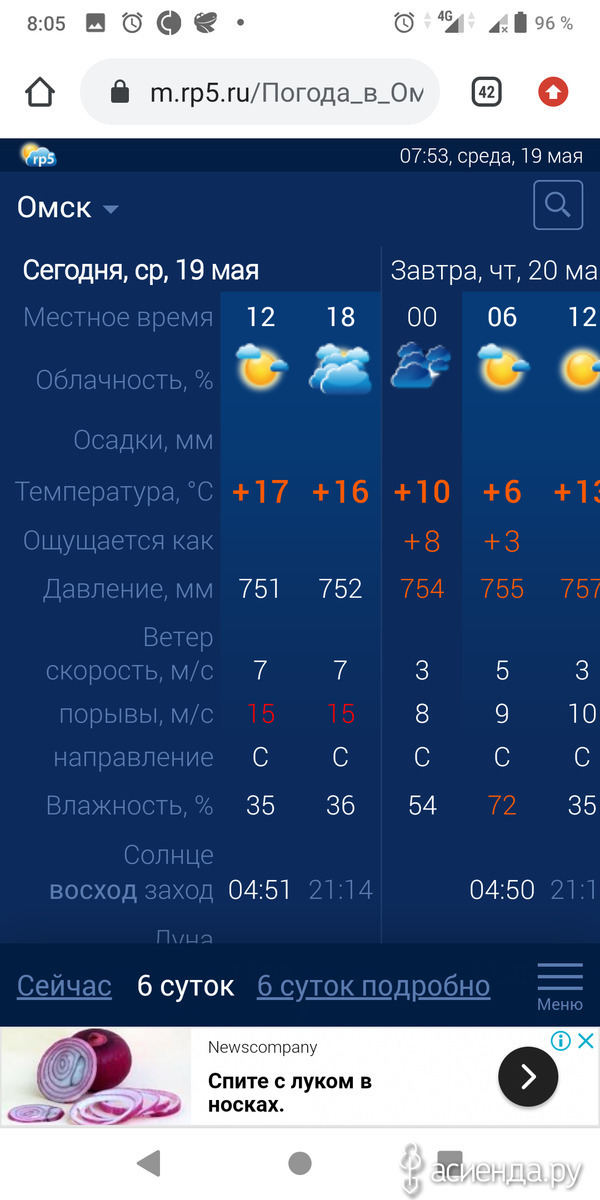
Task: Go to the system home screen
Action: click(300, 1162)
